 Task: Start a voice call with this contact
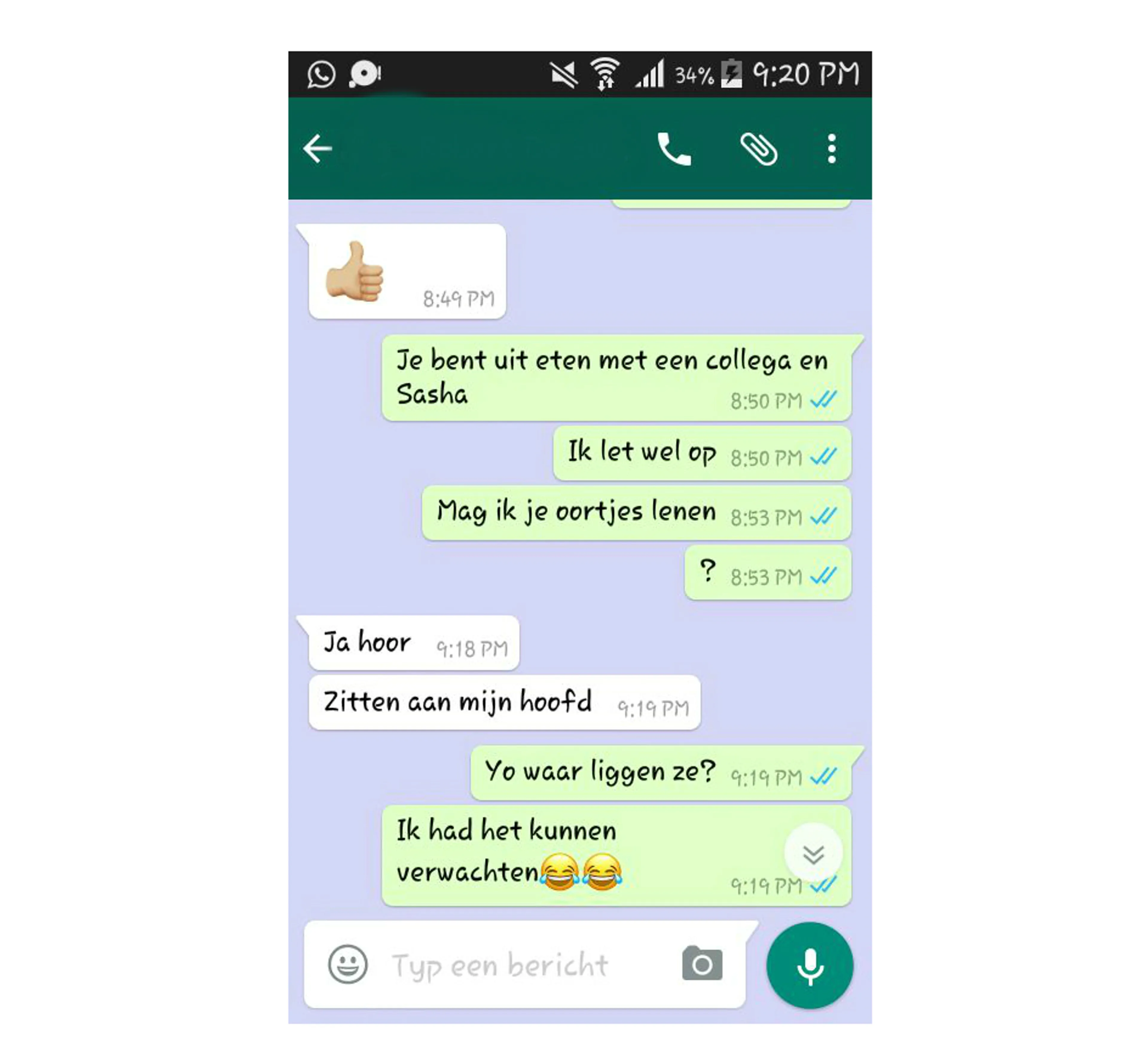point(674,149)
